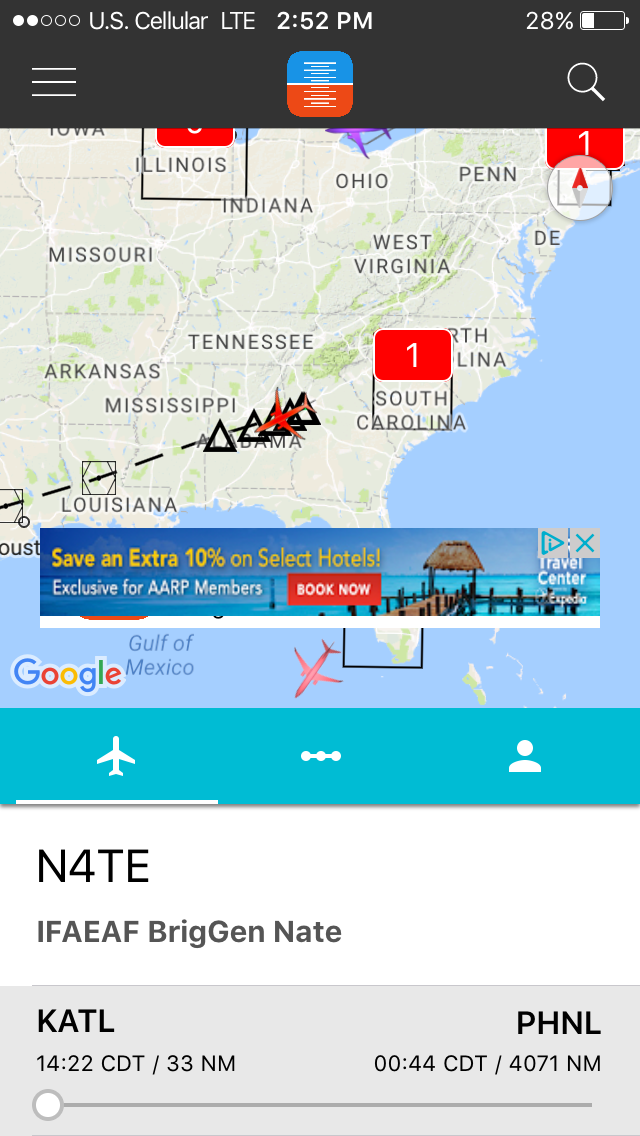Tap Book Now on the hotel ad
This screenshot has width=640, height=1136.
point(333,589)
